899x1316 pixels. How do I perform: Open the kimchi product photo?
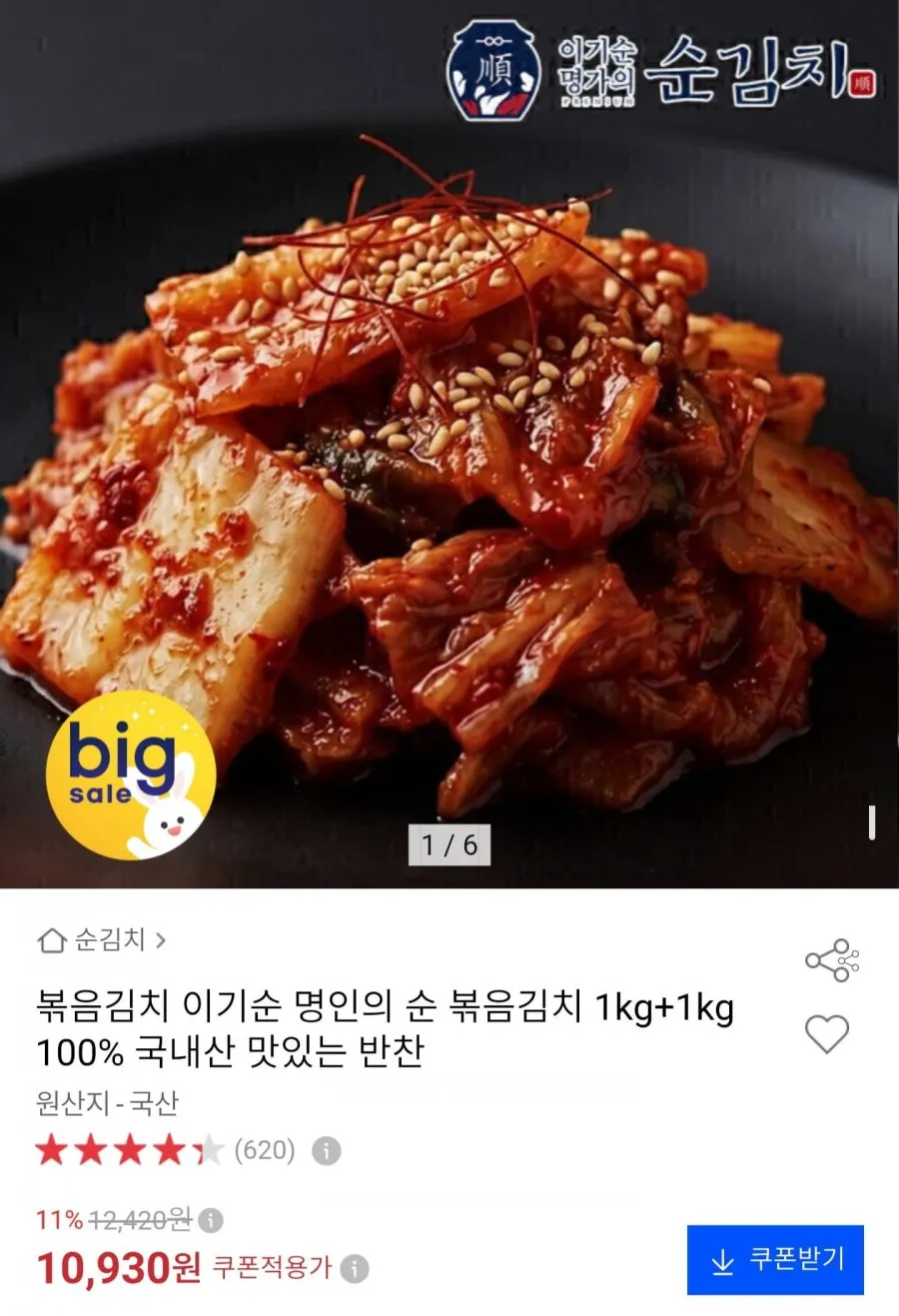449,444
